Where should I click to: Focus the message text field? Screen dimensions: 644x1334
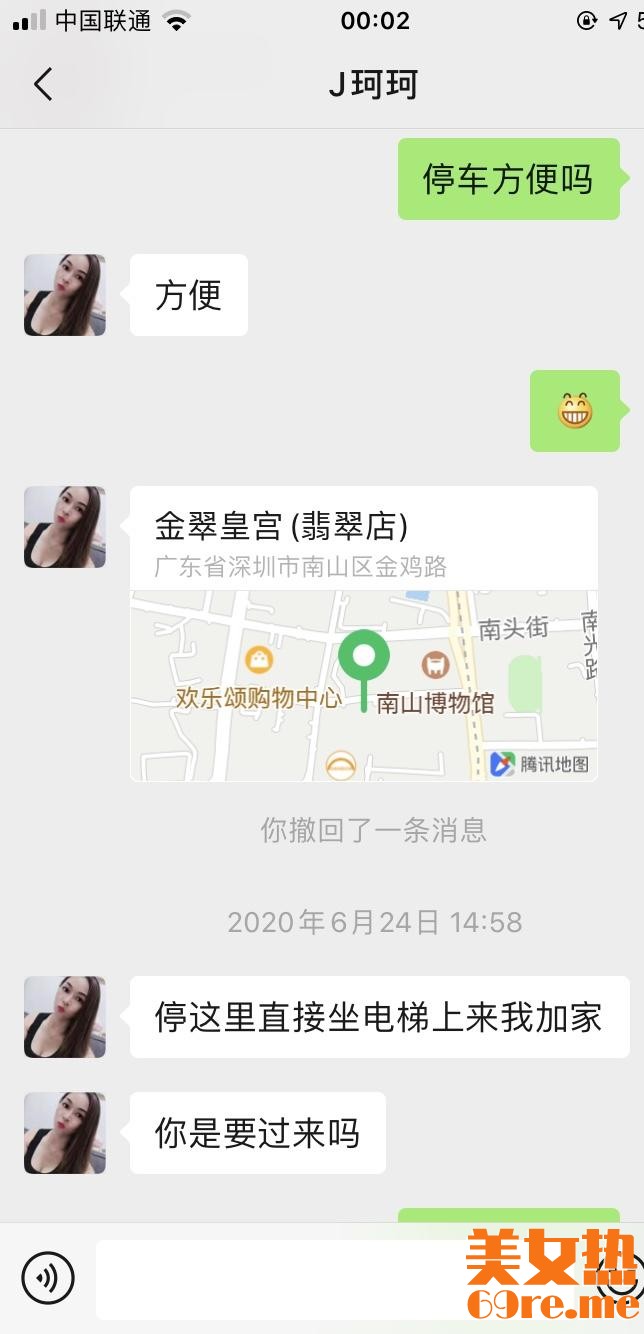tap(280, 1278)
